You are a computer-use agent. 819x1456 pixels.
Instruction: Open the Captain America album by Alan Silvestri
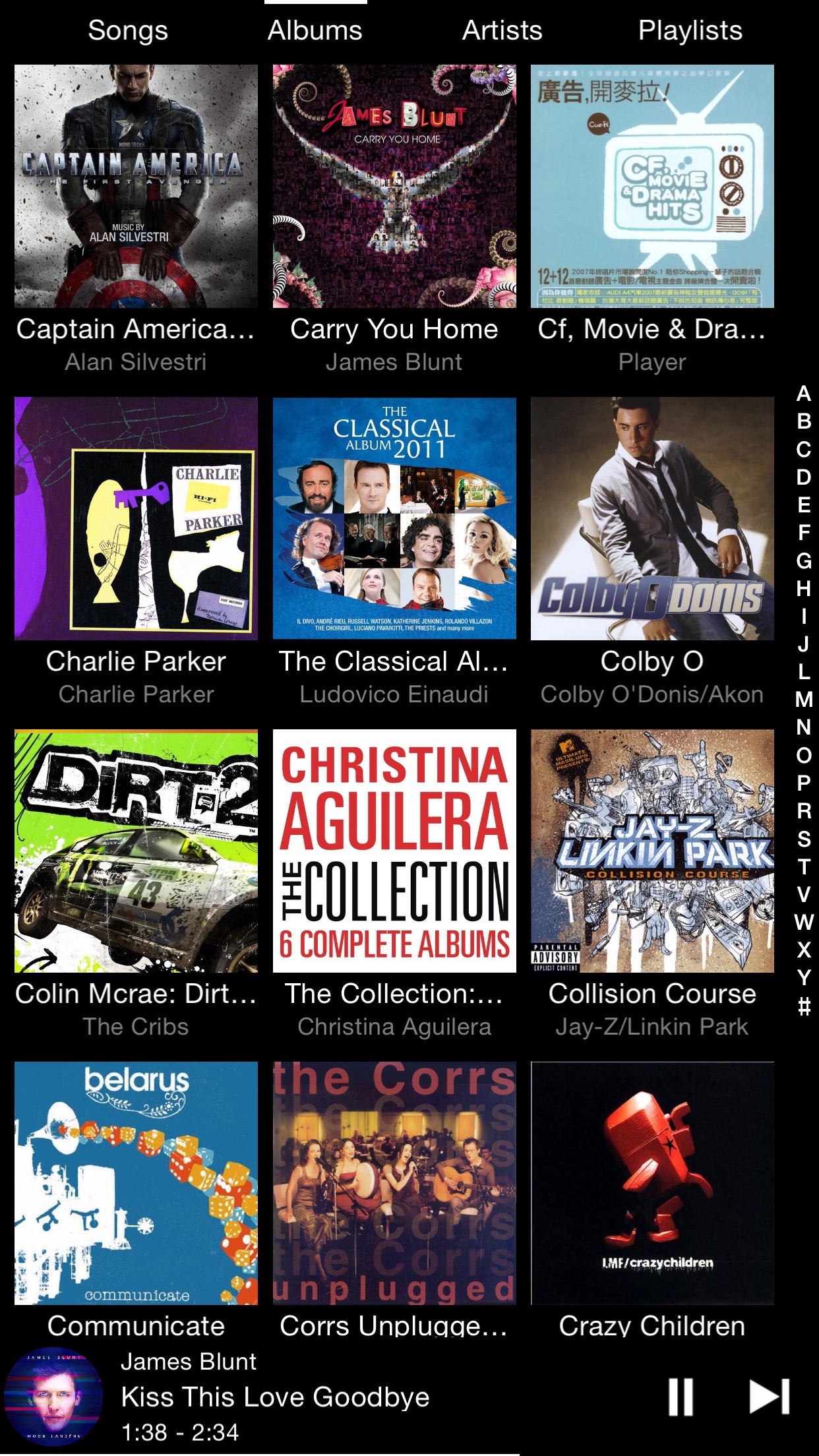[x=136, y=187]
